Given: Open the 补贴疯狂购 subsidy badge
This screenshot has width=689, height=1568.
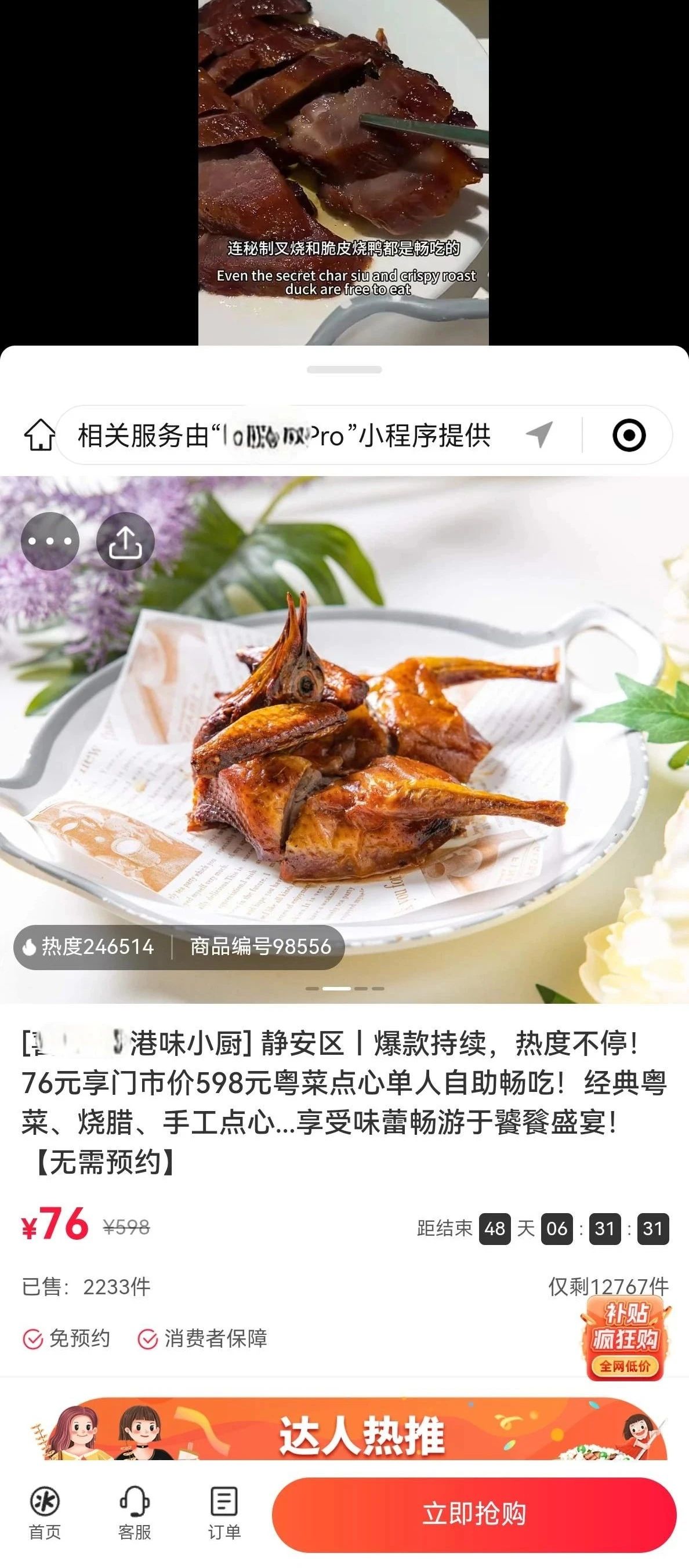Looking at the screenshot, I should 625,1341.
